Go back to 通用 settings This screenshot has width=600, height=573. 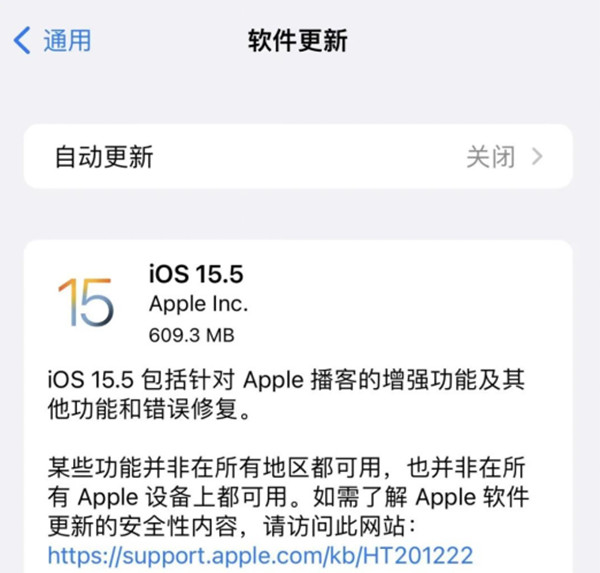[x=52, y=41]
